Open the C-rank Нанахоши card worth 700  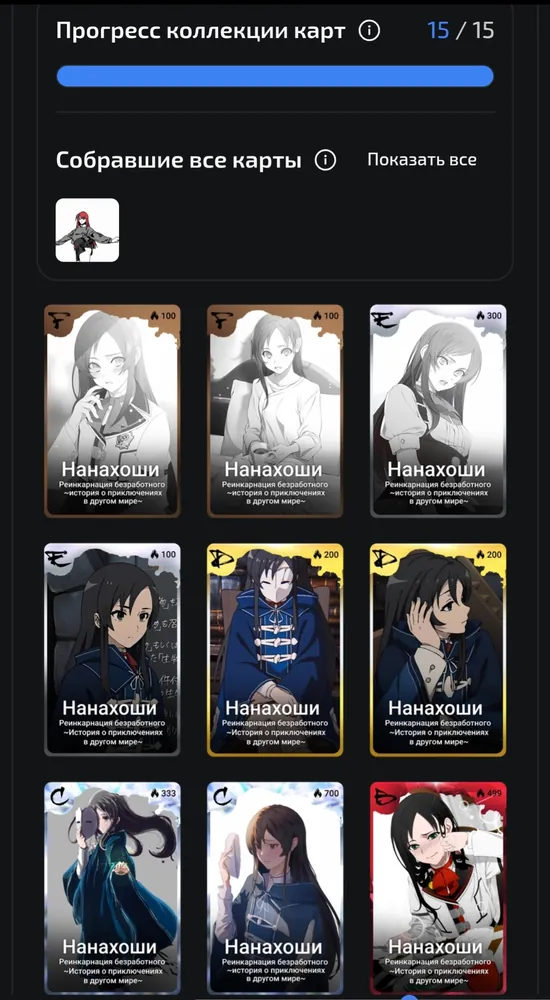275,888
